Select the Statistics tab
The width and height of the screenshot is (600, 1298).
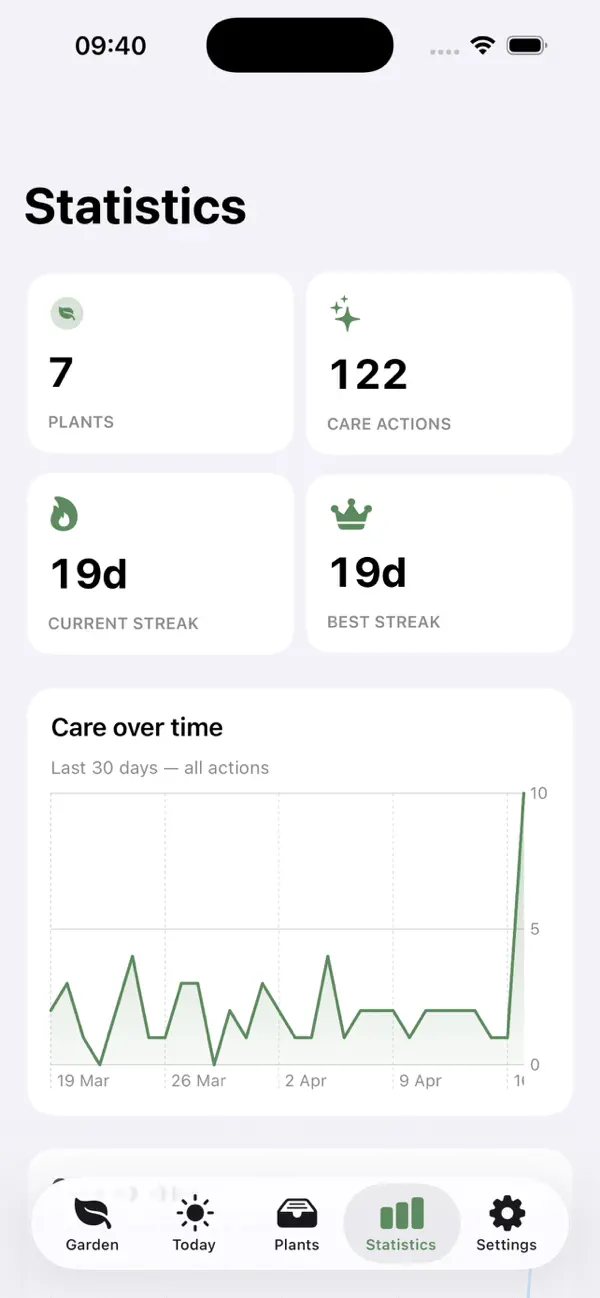pos(401,1224)
